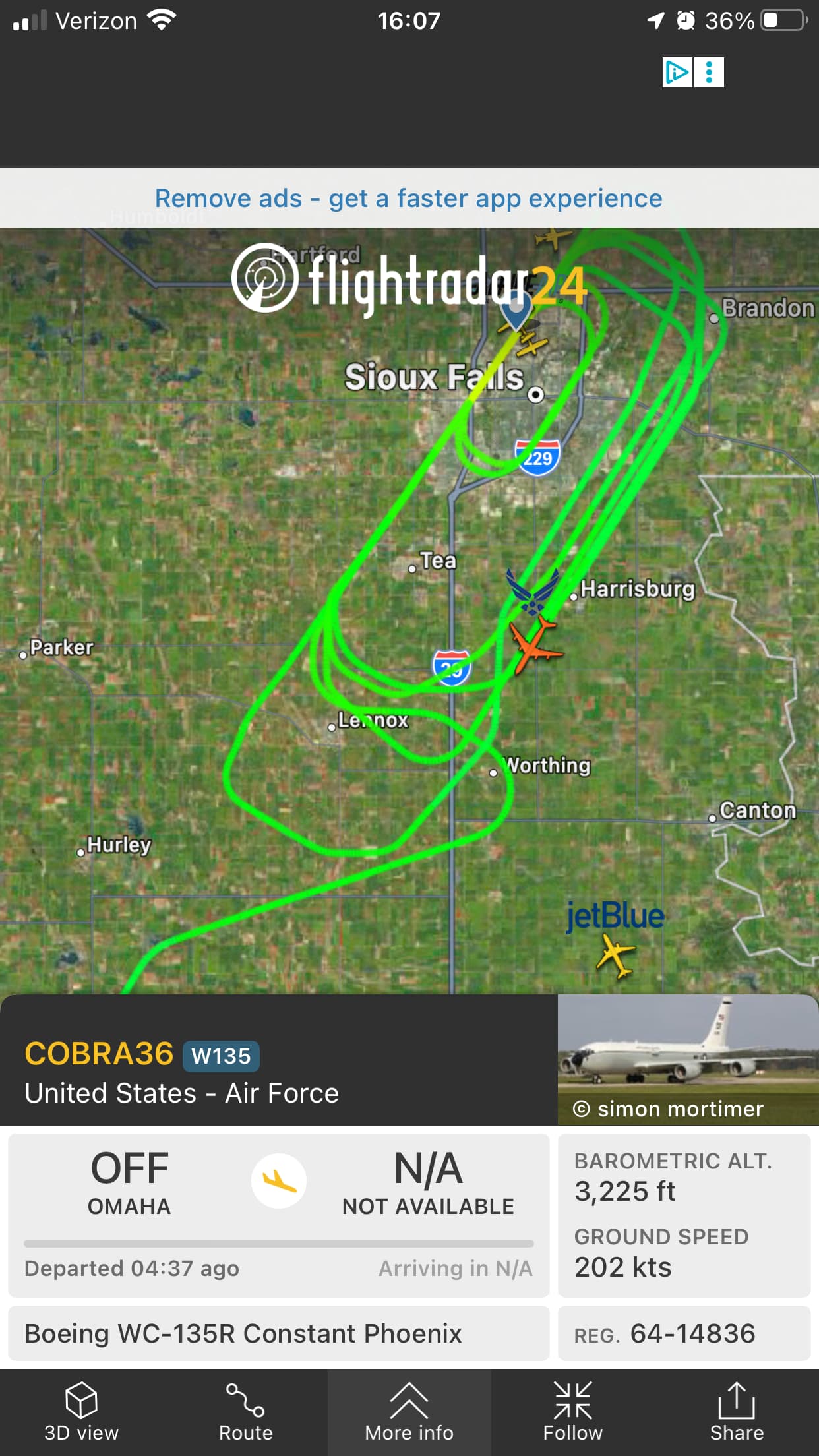
Task: Tap the blue airport pin in Sioux Falls
Action: pyautogui.click(x=516, y=311)
